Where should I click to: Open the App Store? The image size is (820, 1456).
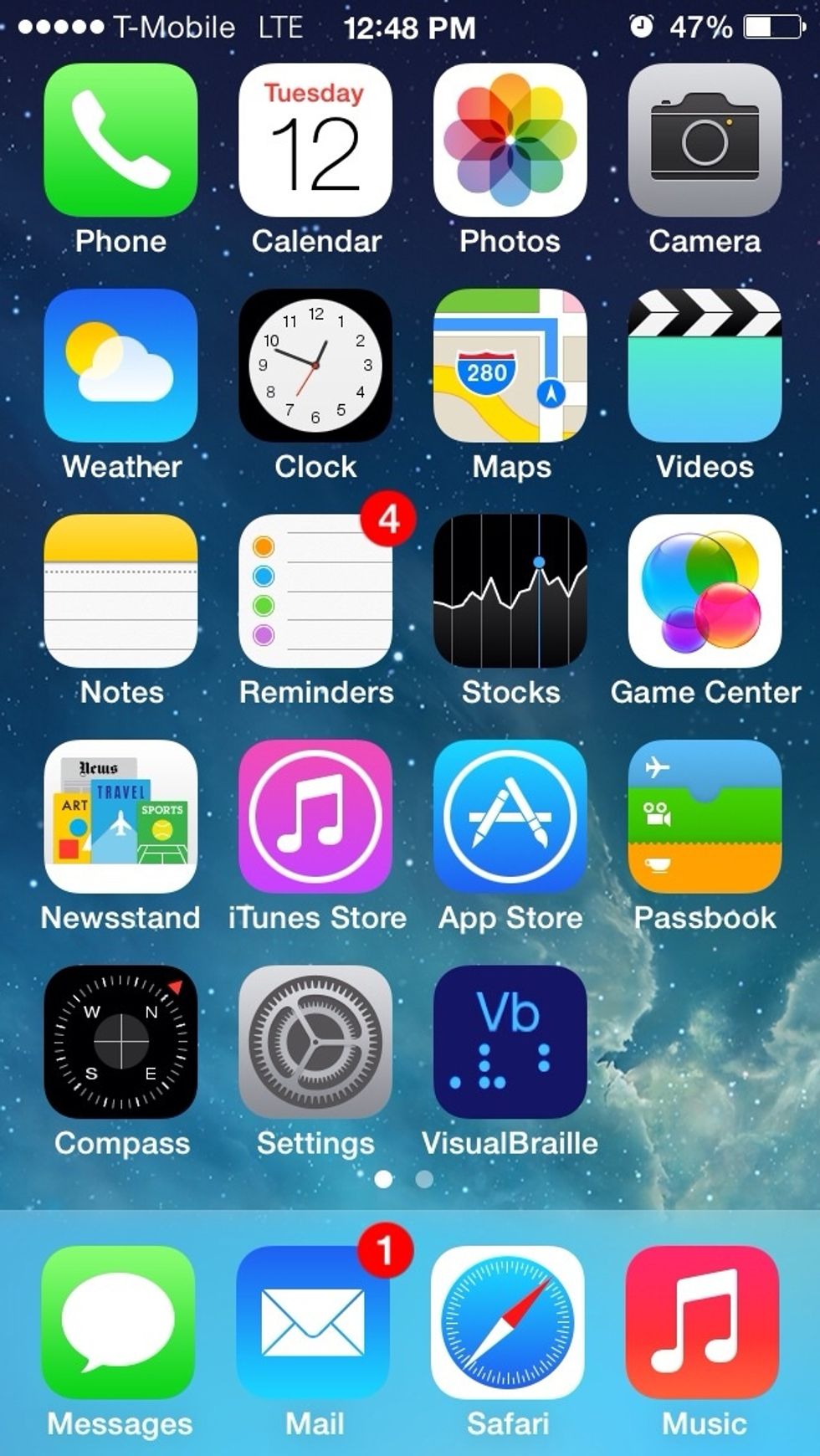(511, 820)
